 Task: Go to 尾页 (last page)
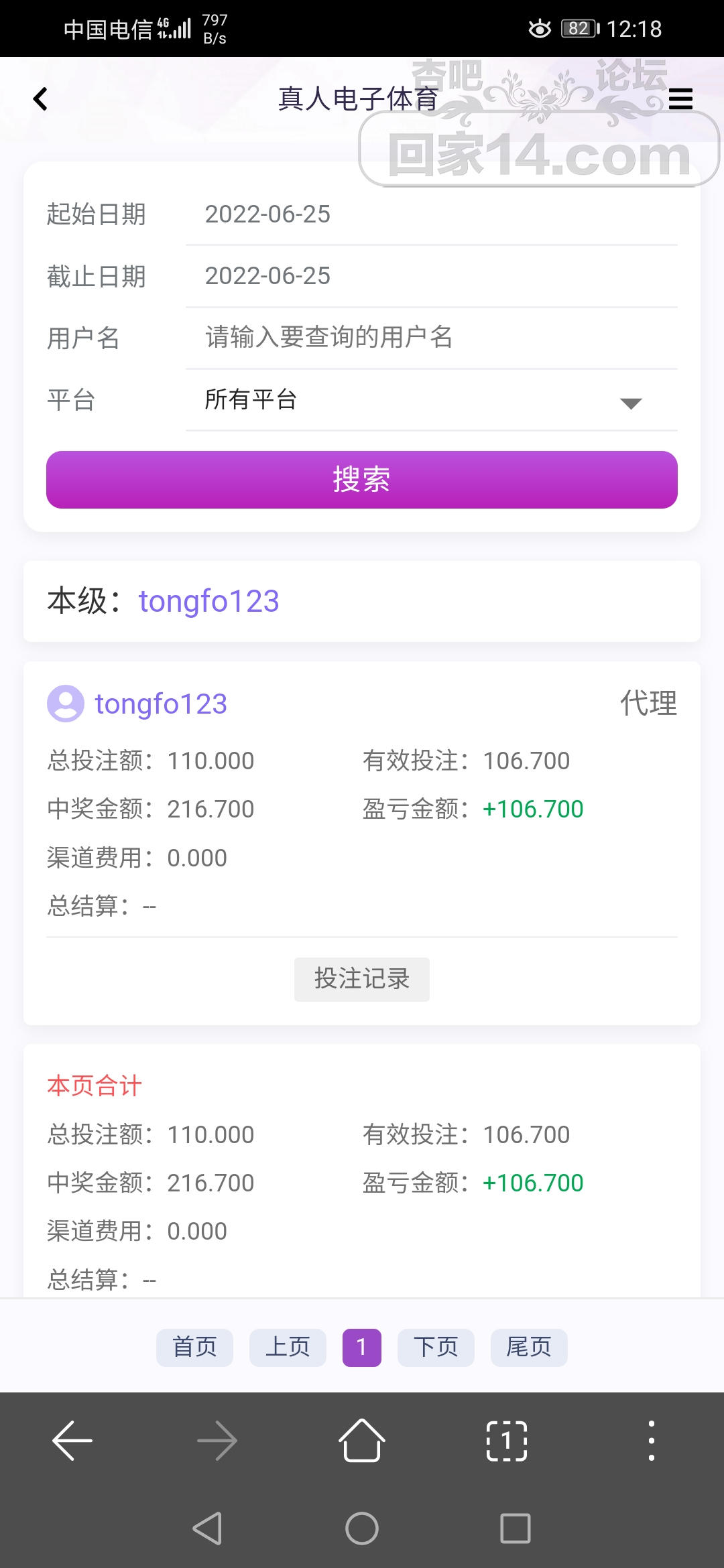[x=528, y=1348]
